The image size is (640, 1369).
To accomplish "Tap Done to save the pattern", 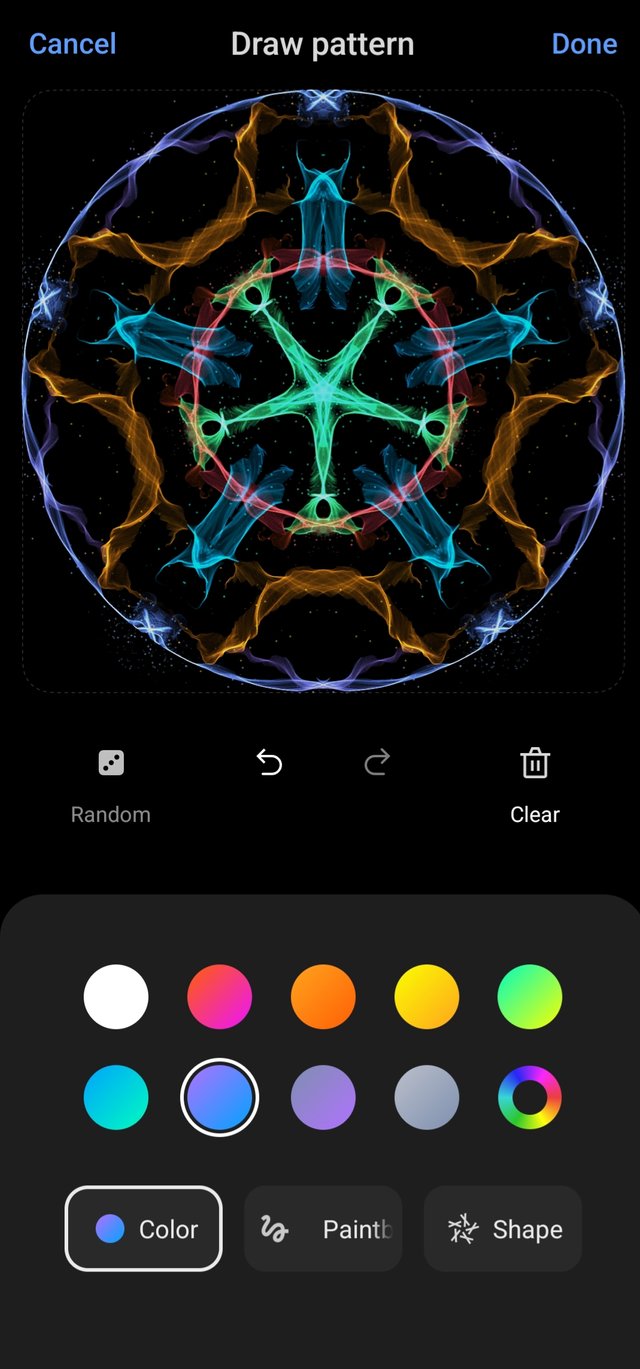I will pos(584,44).
